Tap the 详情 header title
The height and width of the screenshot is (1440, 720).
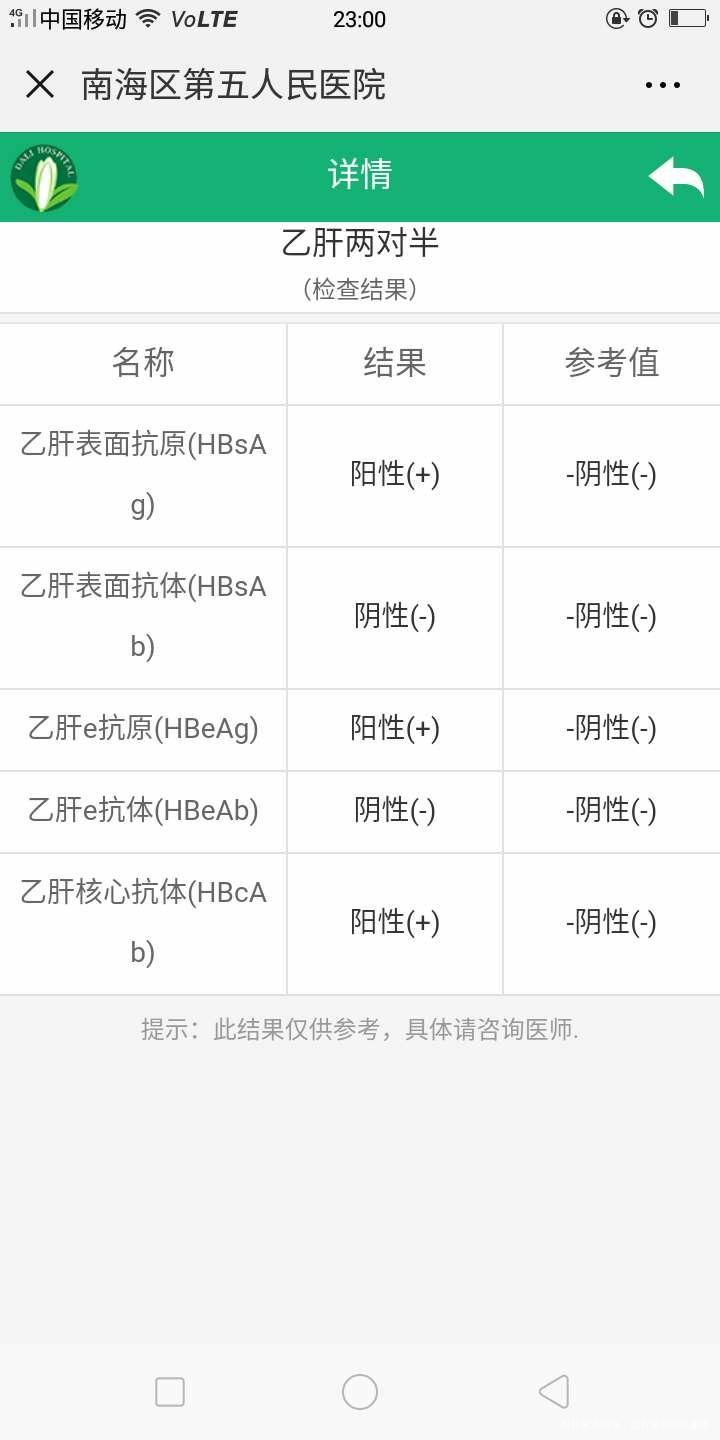(x=360, y=175)
